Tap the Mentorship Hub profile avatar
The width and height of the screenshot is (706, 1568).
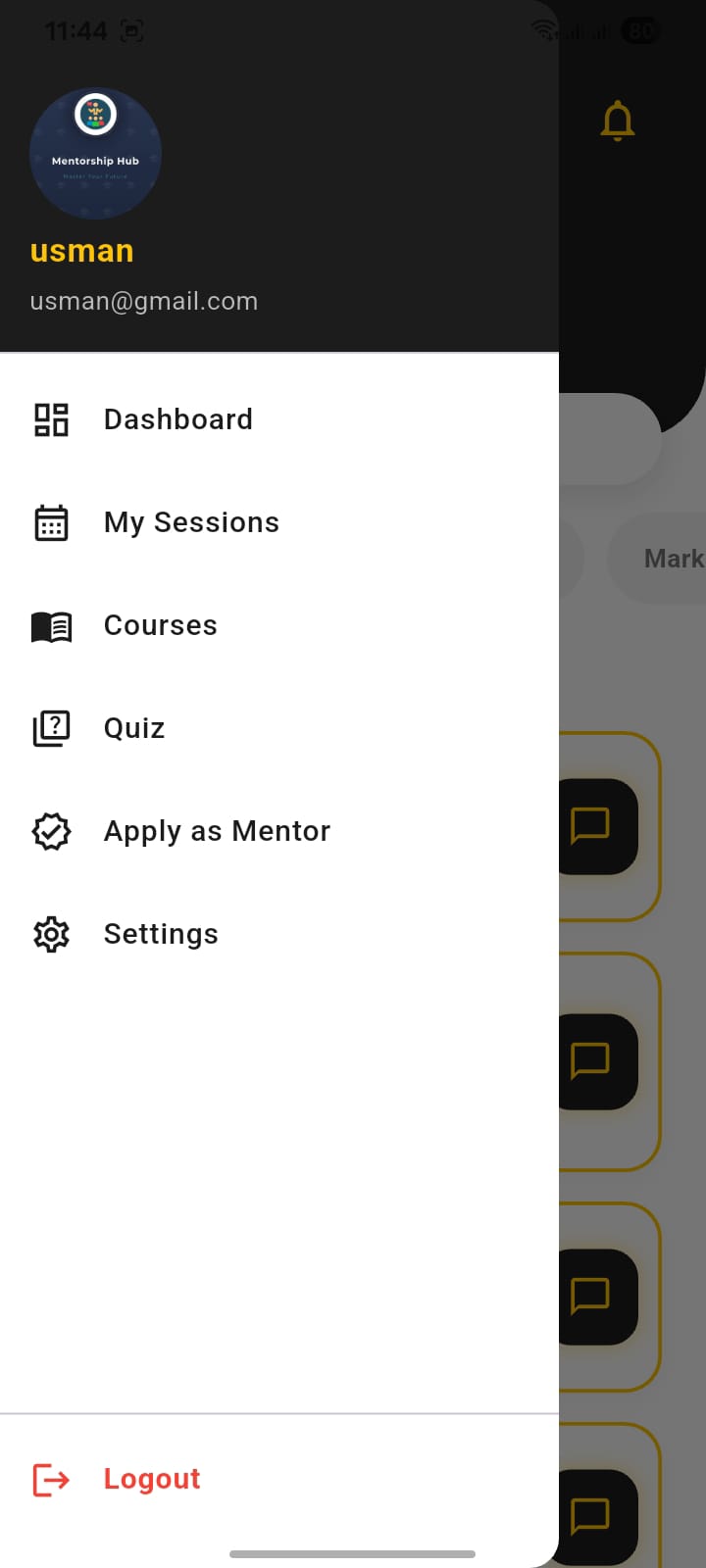pyautogui.click(x=95, y=154)
